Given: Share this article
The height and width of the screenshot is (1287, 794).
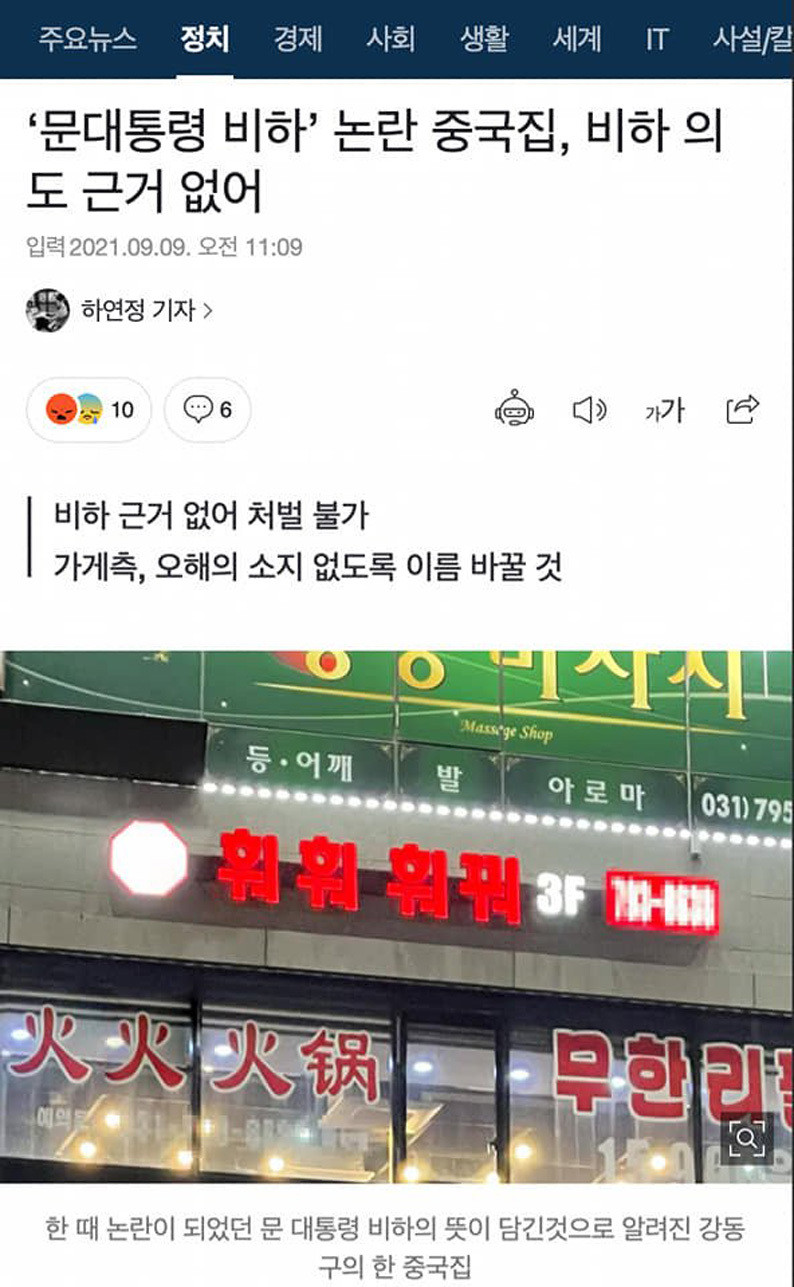Looking at the screenshot, I should 743,409.
